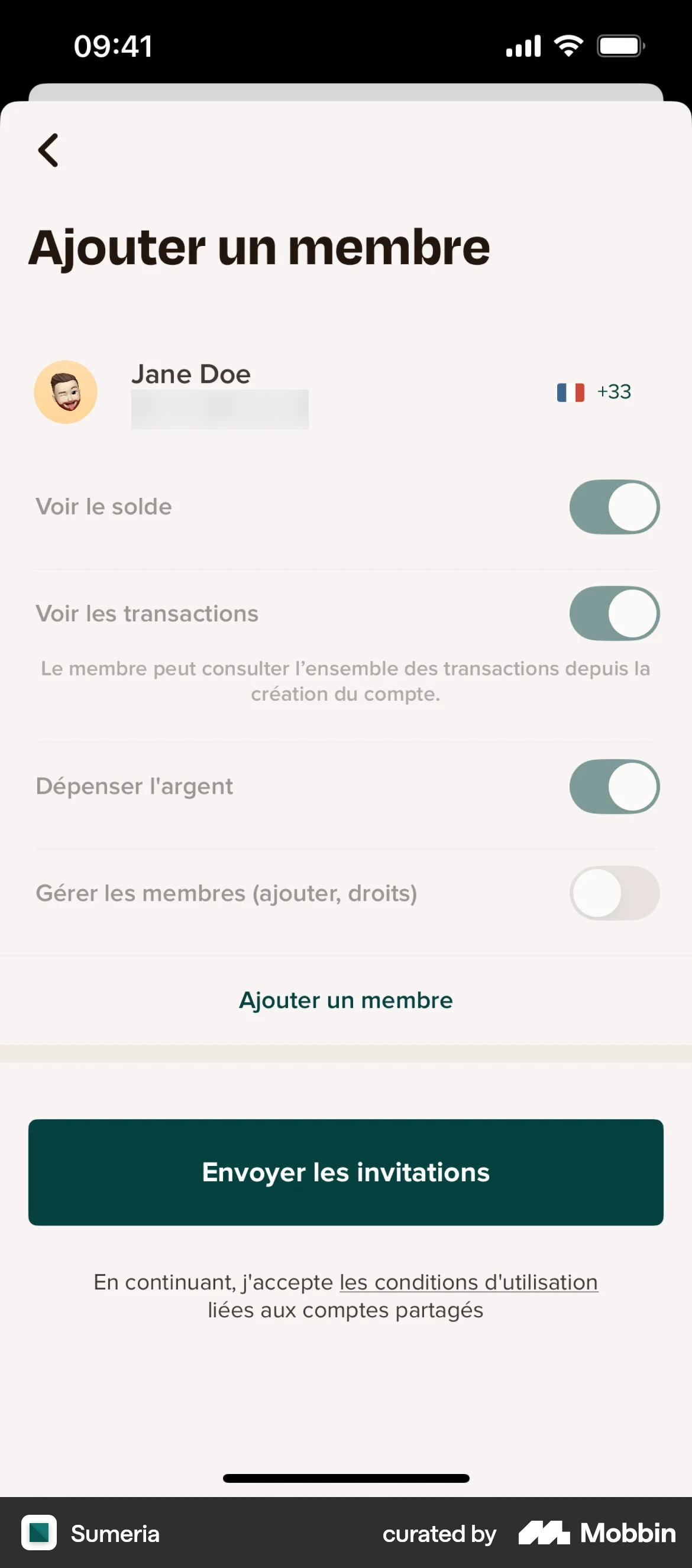This screenshot has width=692, height=1568.
Task: Click the cellular signal icon
Action: pyautogui.click(x=522, y=44)
